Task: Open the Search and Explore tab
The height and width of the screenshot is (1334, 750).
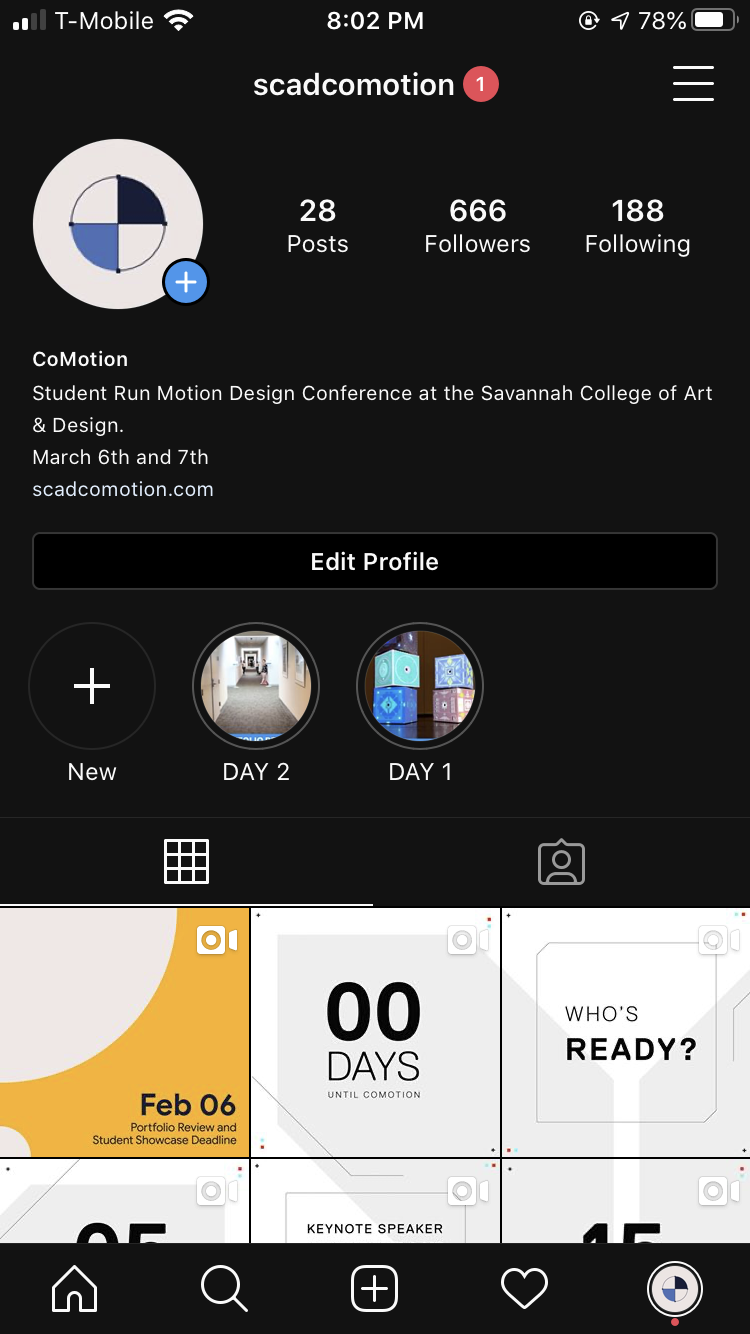Action: (x=224, y=1288)
